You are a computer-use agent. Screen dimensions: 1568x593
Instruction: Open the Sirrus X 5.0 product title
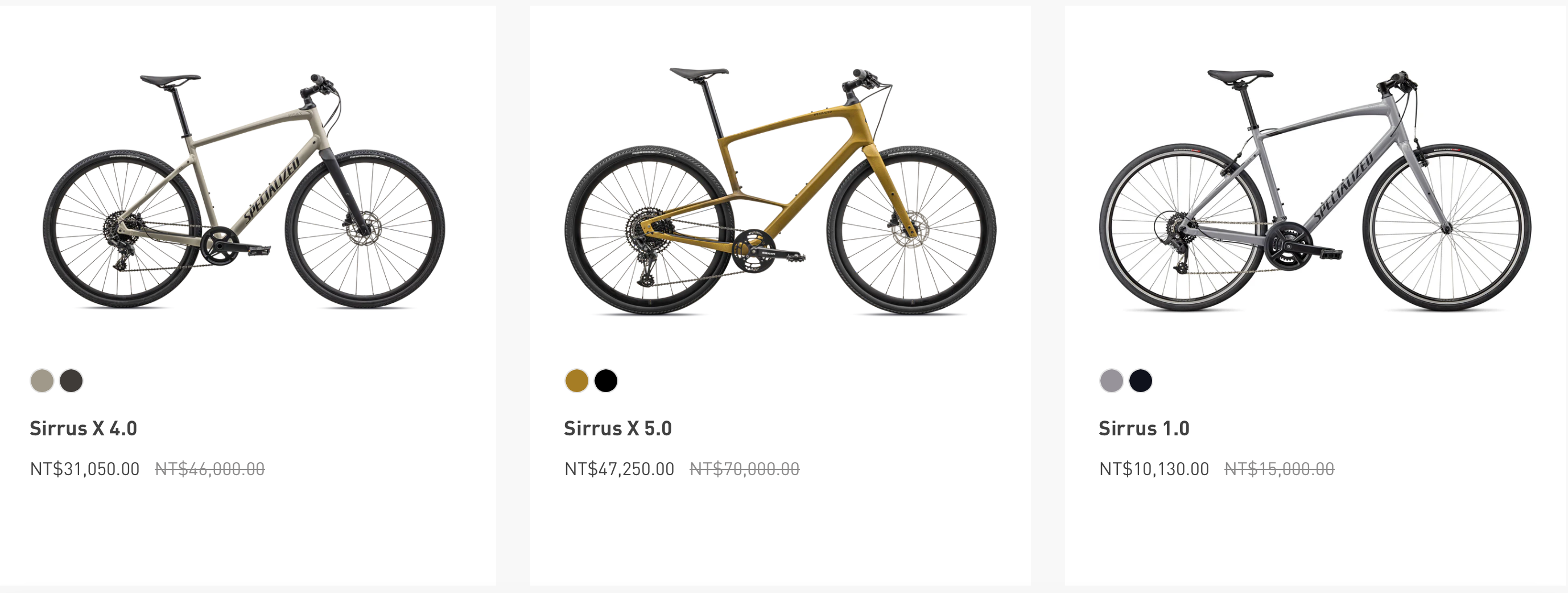point(618,428)
